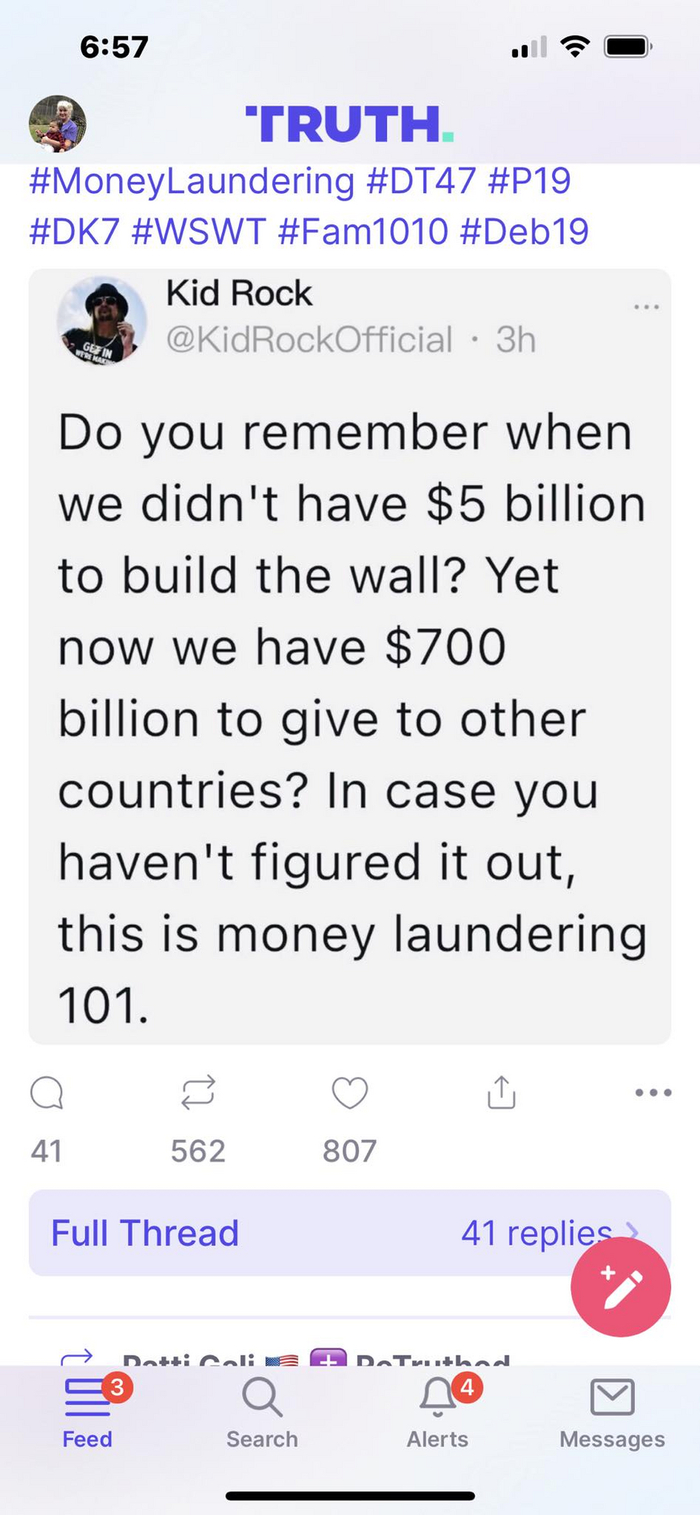
Task: Reply to this post
Action: click(46, 1094)
